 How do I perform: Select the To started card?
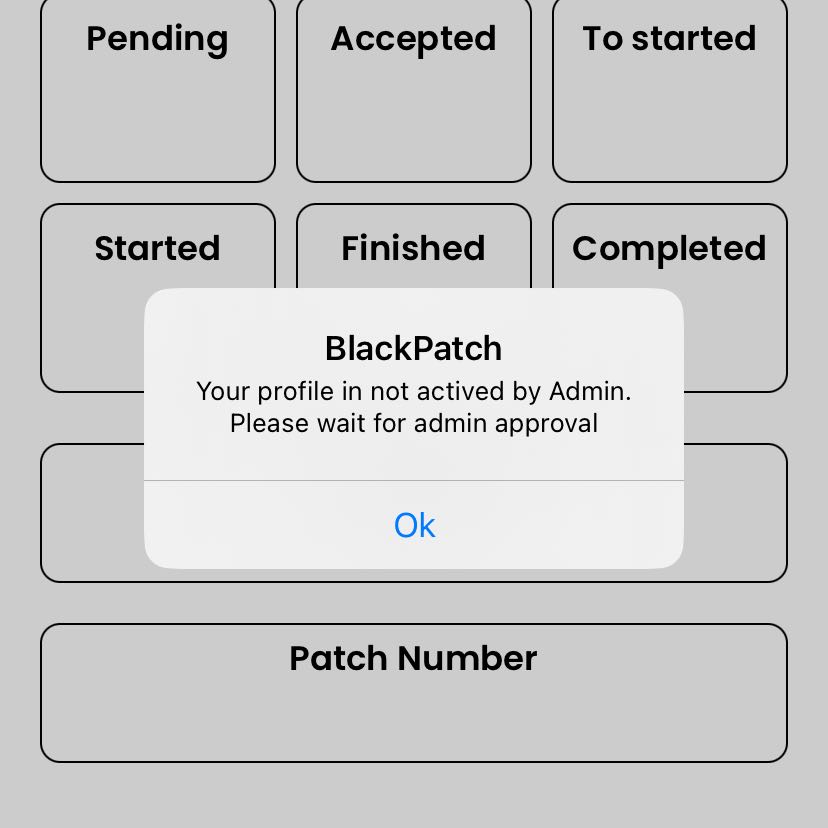point(670,88)
